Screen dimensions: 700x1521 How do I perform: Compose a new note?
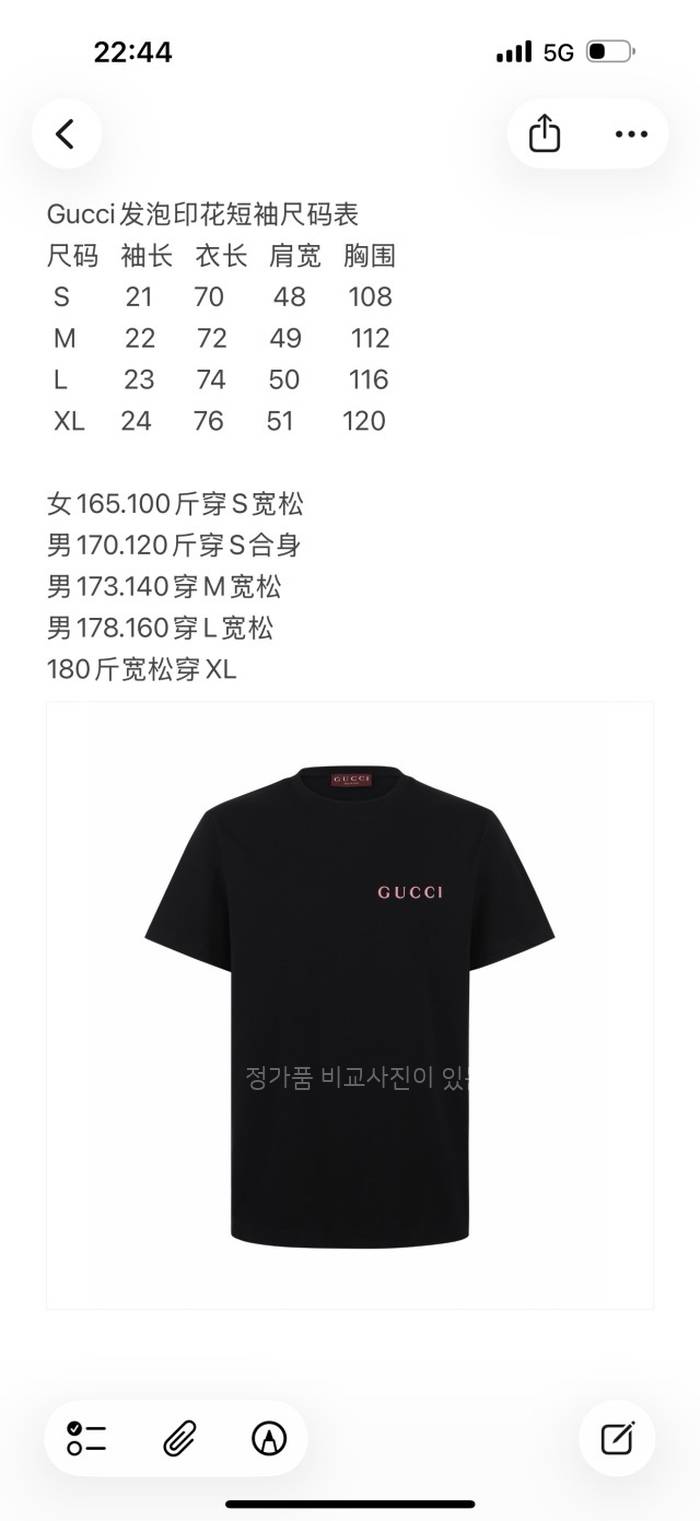[x=617, y=1438]
